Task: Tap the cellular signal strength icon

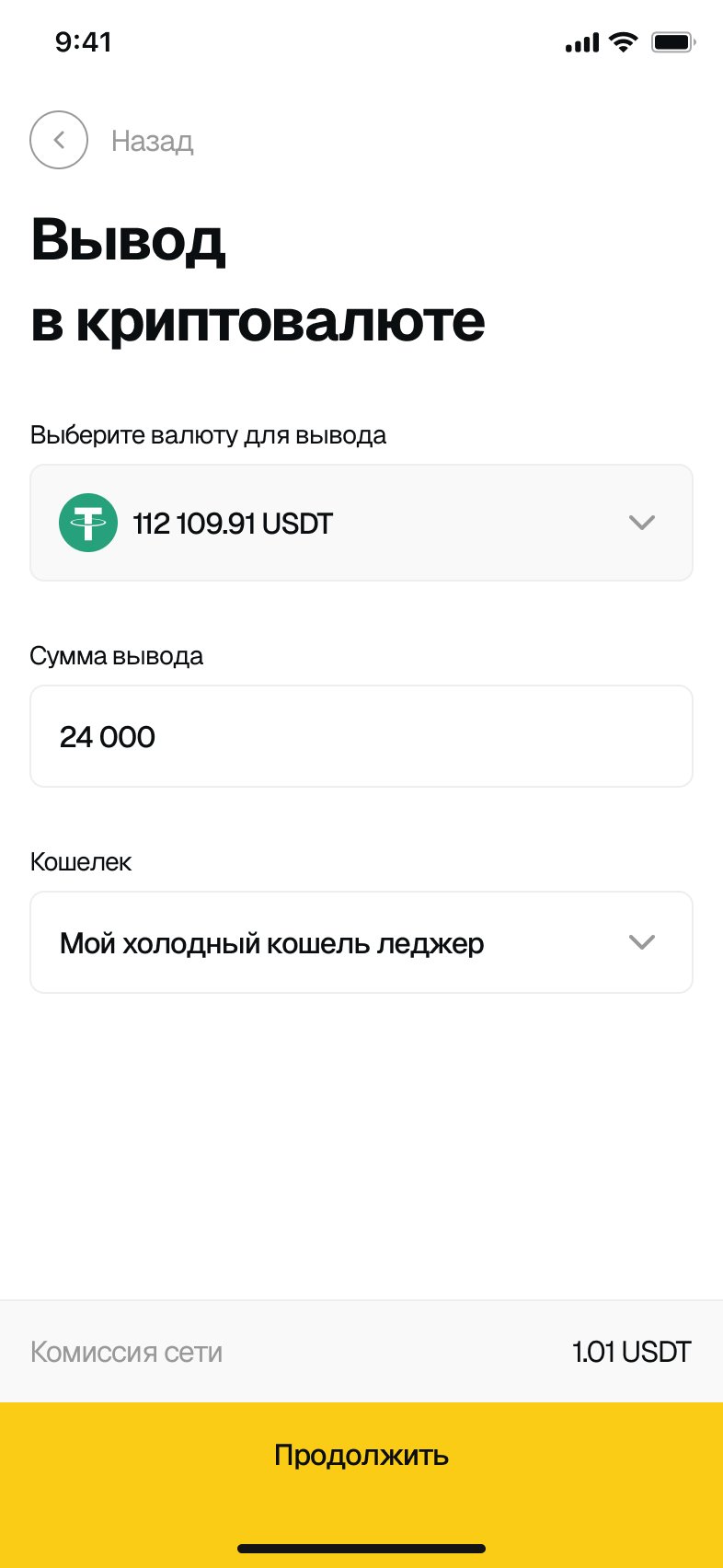Action: pyautogui.click(x=580, y=41)
